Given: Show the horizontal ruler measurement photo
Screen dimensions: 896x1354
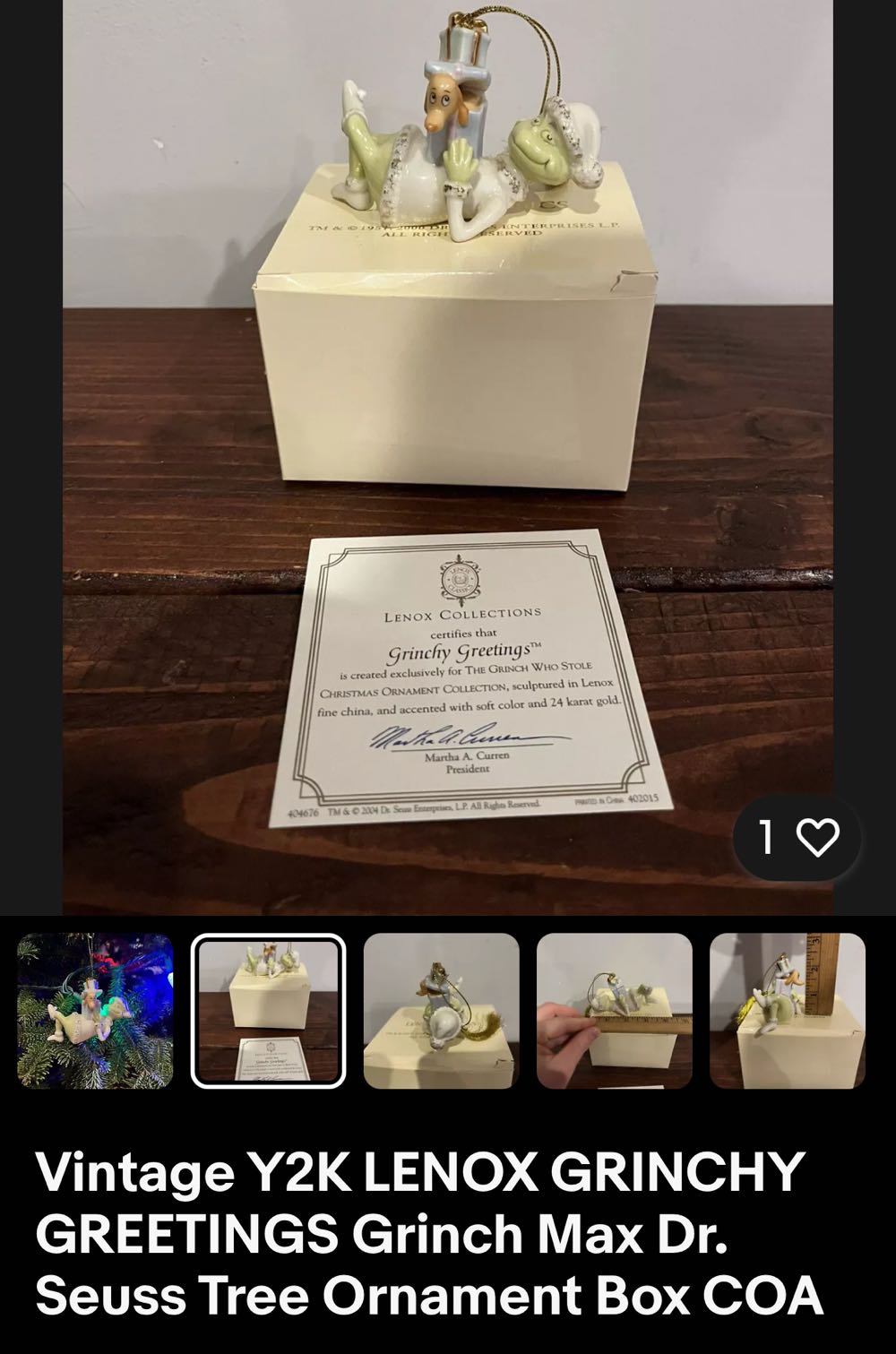Looking at the screenshot, I should pyautogui.click(x=614, y=1011).
